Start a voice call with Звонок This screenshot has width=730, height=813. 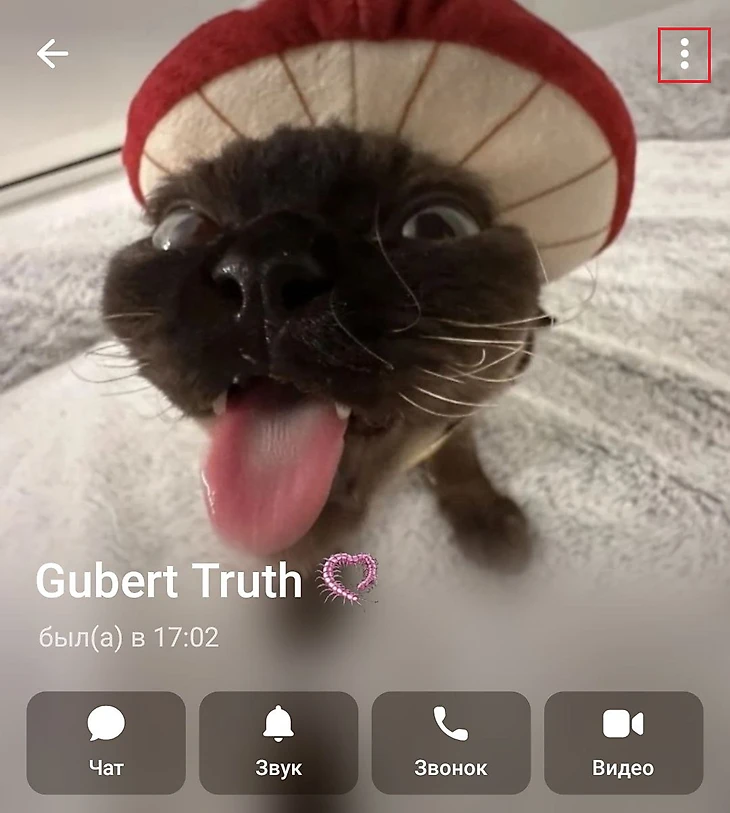click(451, 742)
